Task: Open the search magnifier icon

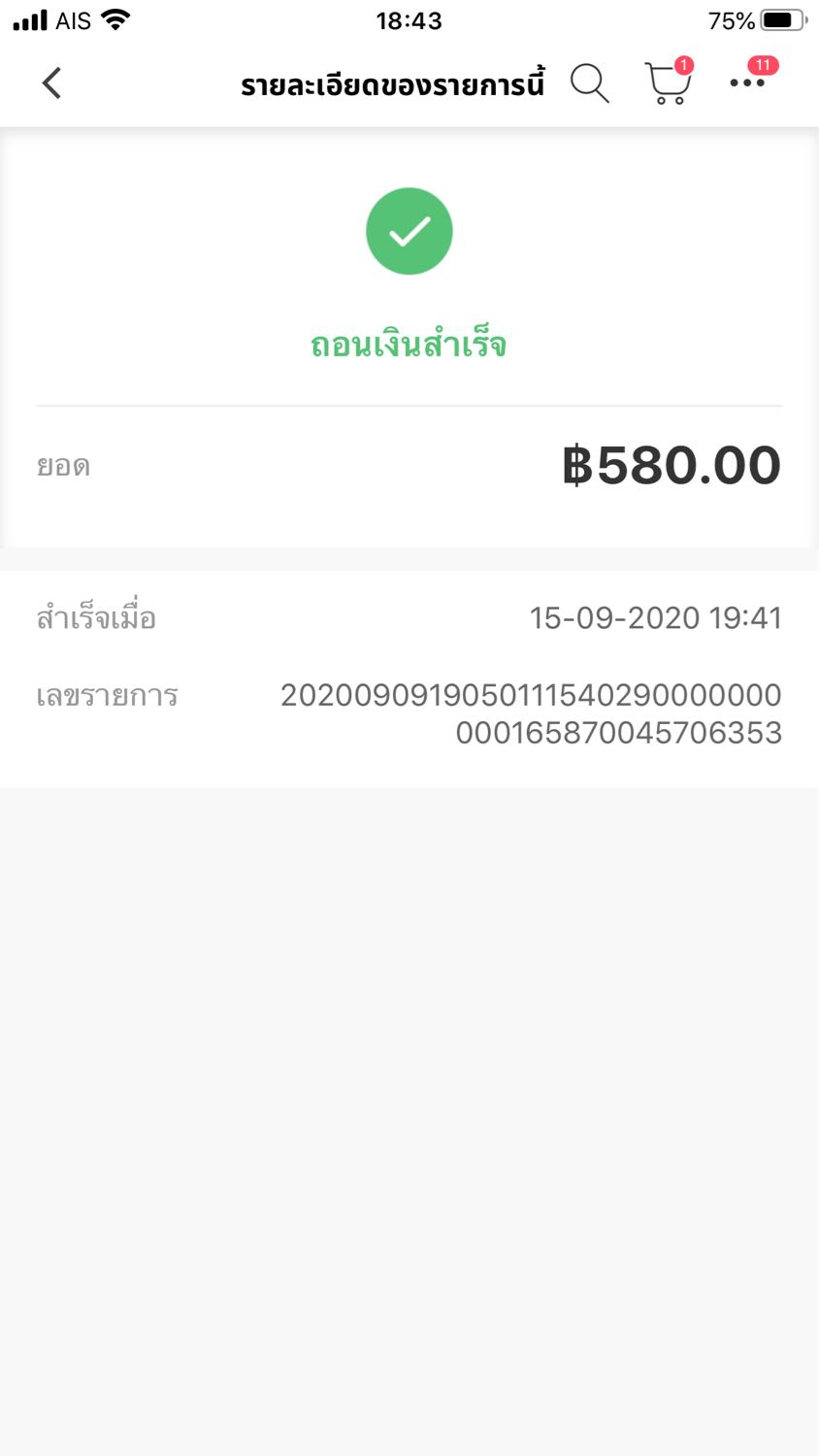Action: coord(589,83)
